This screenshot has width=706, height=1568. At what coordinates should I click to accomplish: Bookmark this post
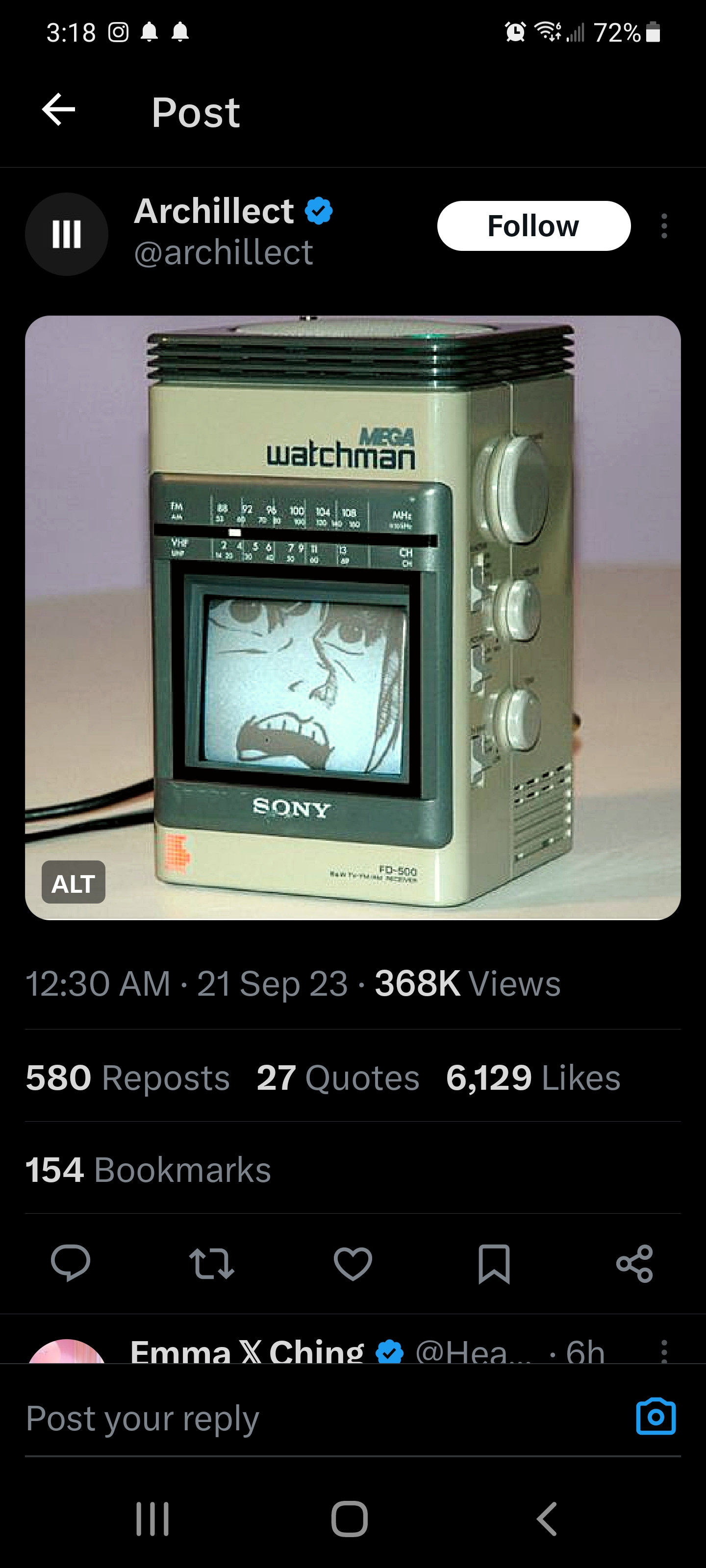tap(493, 1264)
